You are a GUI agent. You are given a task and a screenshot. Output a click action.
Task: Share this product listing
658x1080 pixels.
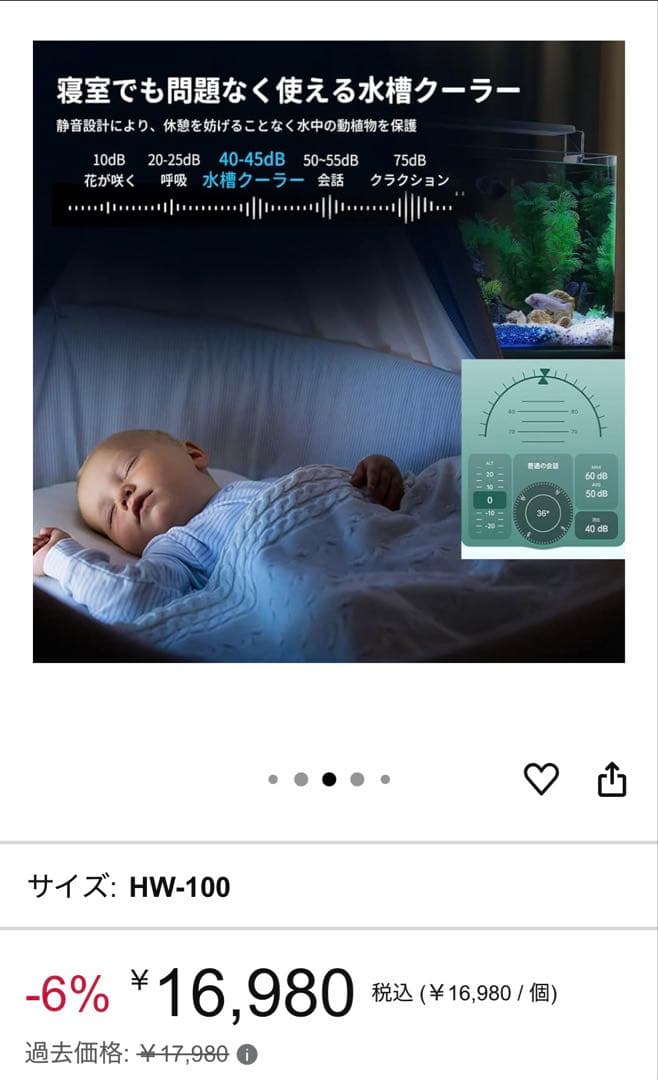click(612, 779)
